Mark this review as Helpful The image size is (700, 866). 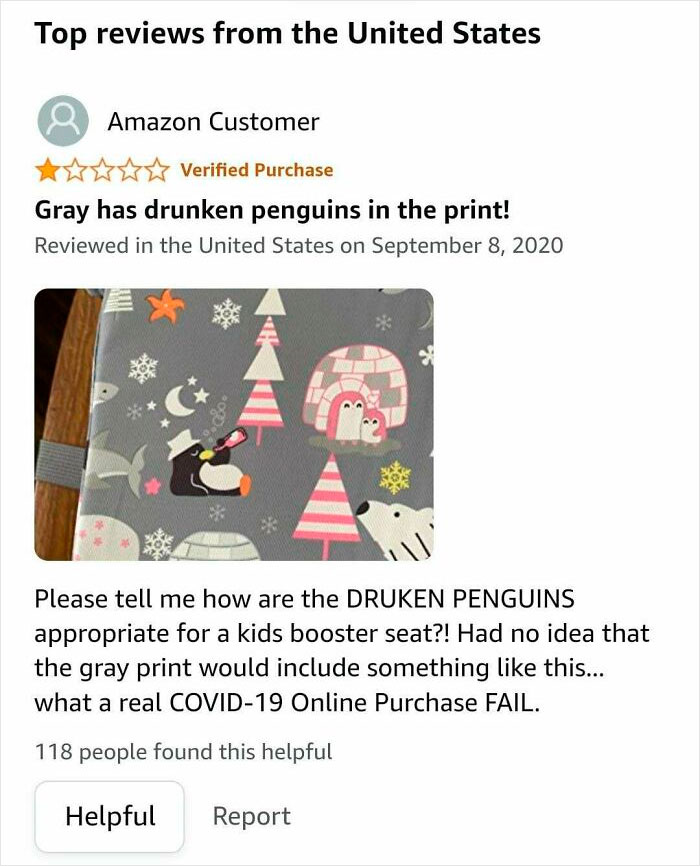click(x=110, y=816)
